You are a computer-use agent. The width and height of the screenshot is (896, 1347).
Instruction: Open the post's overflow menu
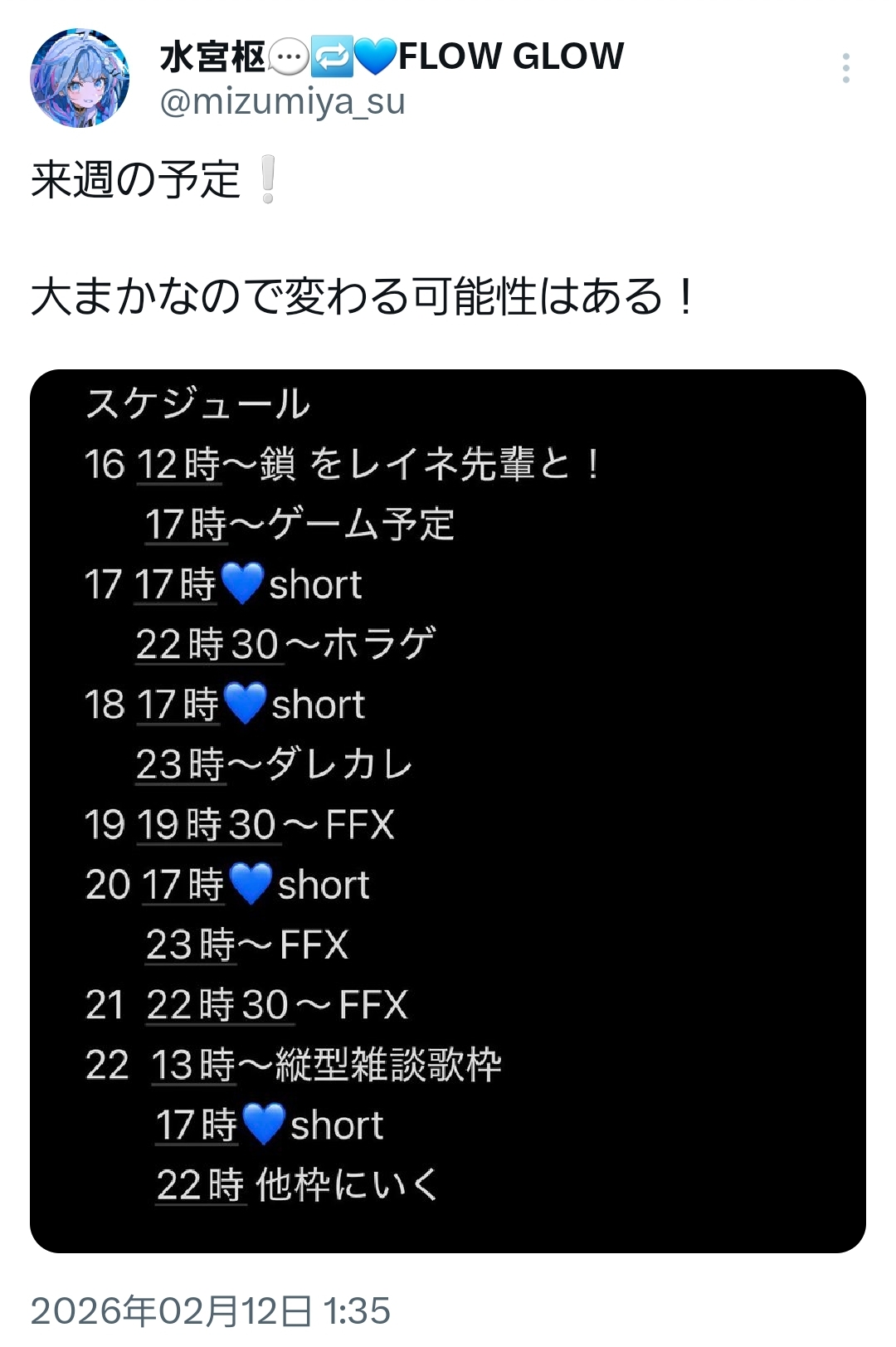(845, 68)
